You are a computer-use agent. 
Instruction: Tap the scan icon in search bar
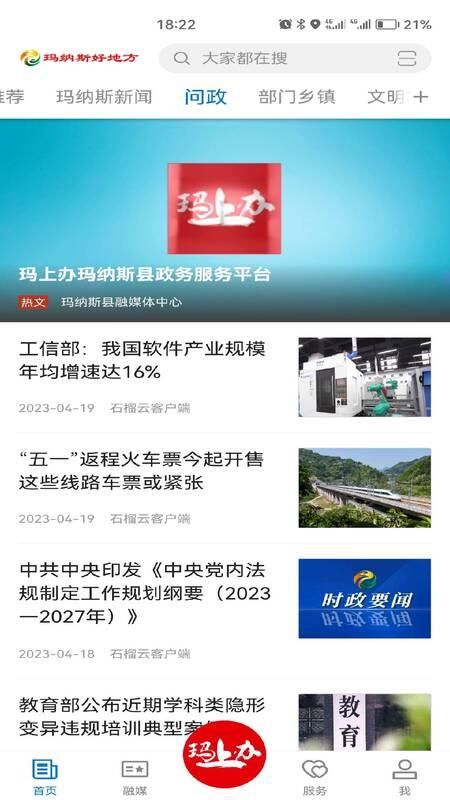407,58
